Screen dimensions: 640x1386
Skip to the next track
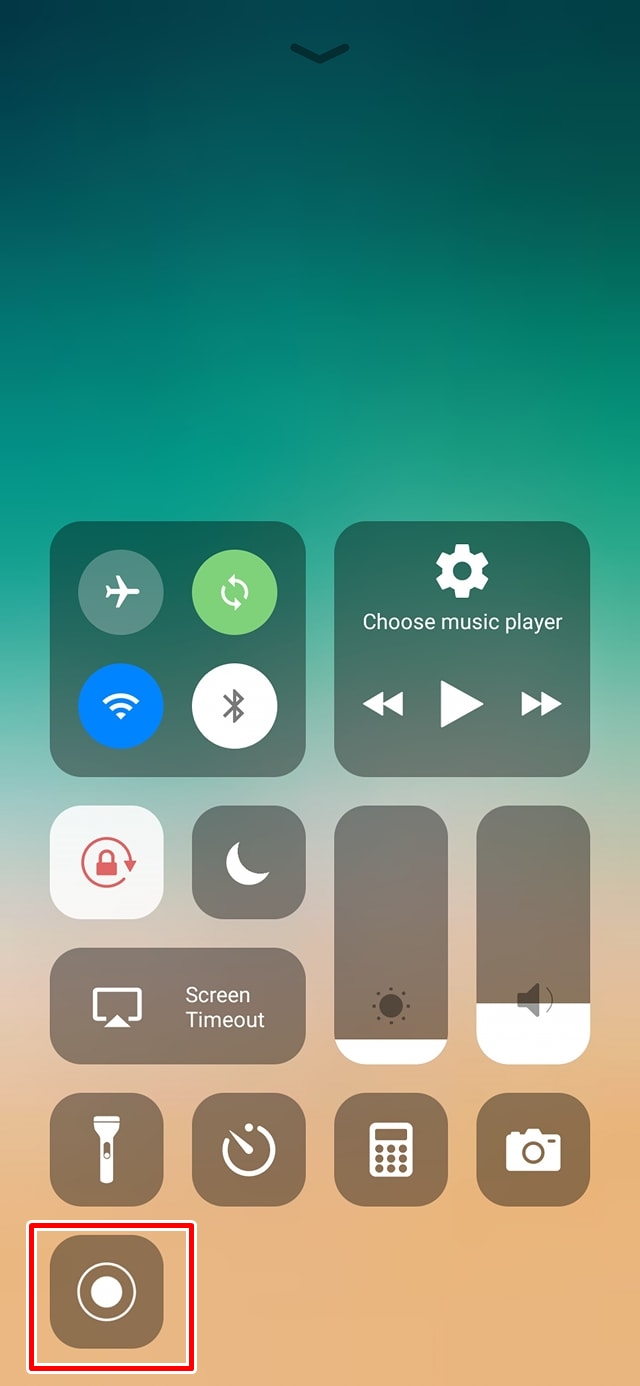click(x=541, y=704)
